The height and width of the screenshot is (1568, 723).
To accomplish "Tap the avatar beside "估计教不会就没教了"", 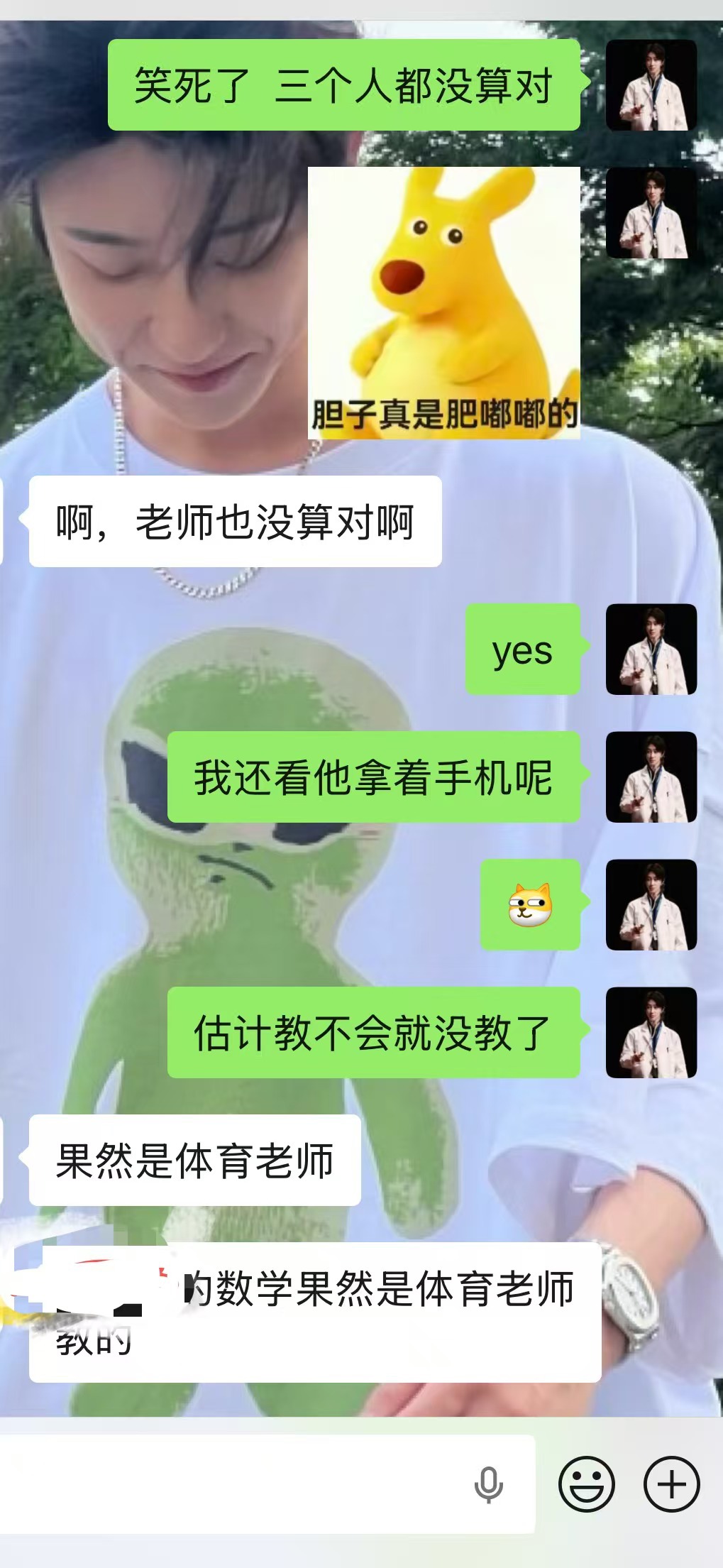I will point(651,1032).
